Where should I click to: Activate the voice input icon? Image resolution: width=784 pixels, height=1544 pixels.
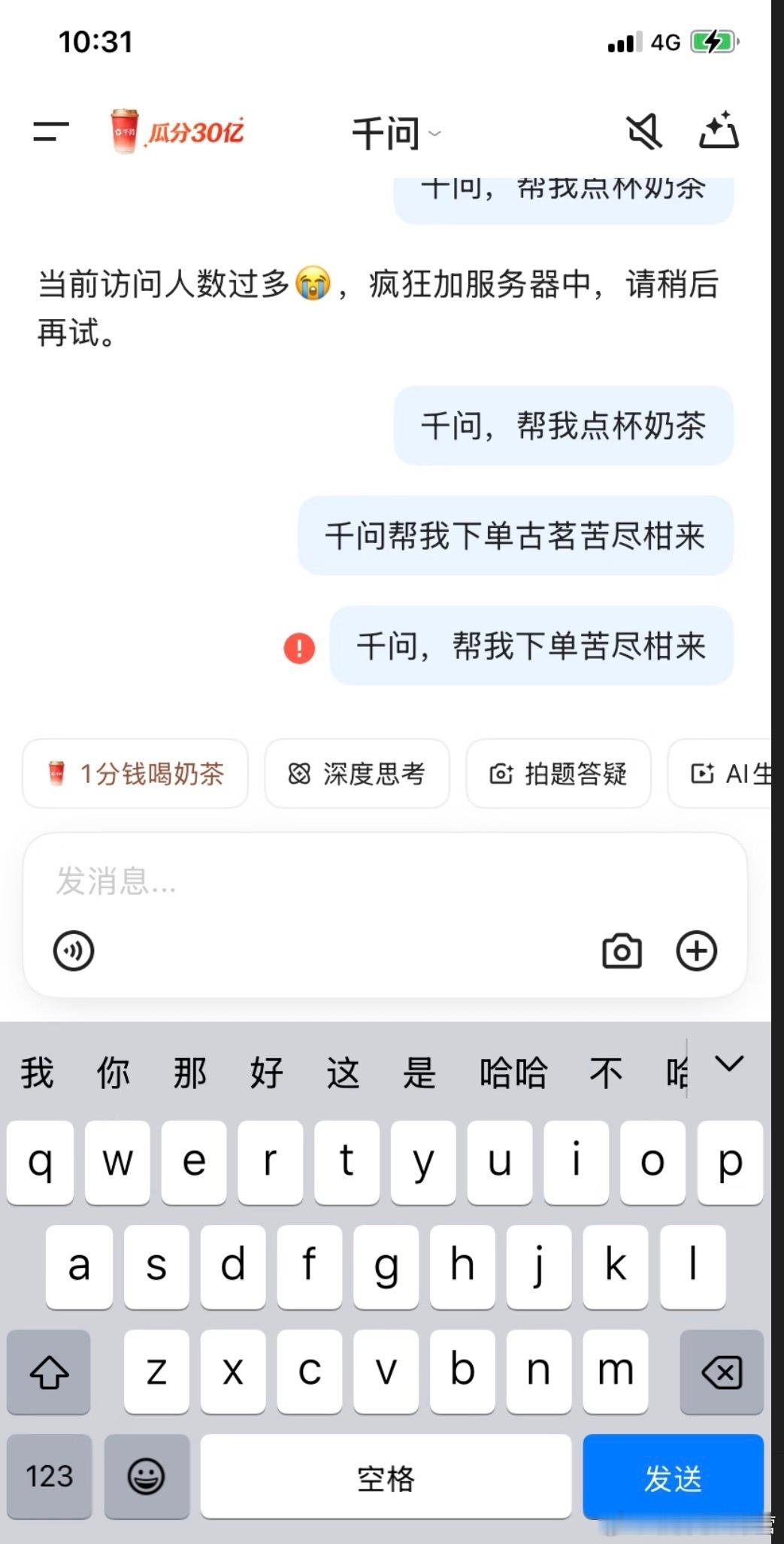point(73,950)
